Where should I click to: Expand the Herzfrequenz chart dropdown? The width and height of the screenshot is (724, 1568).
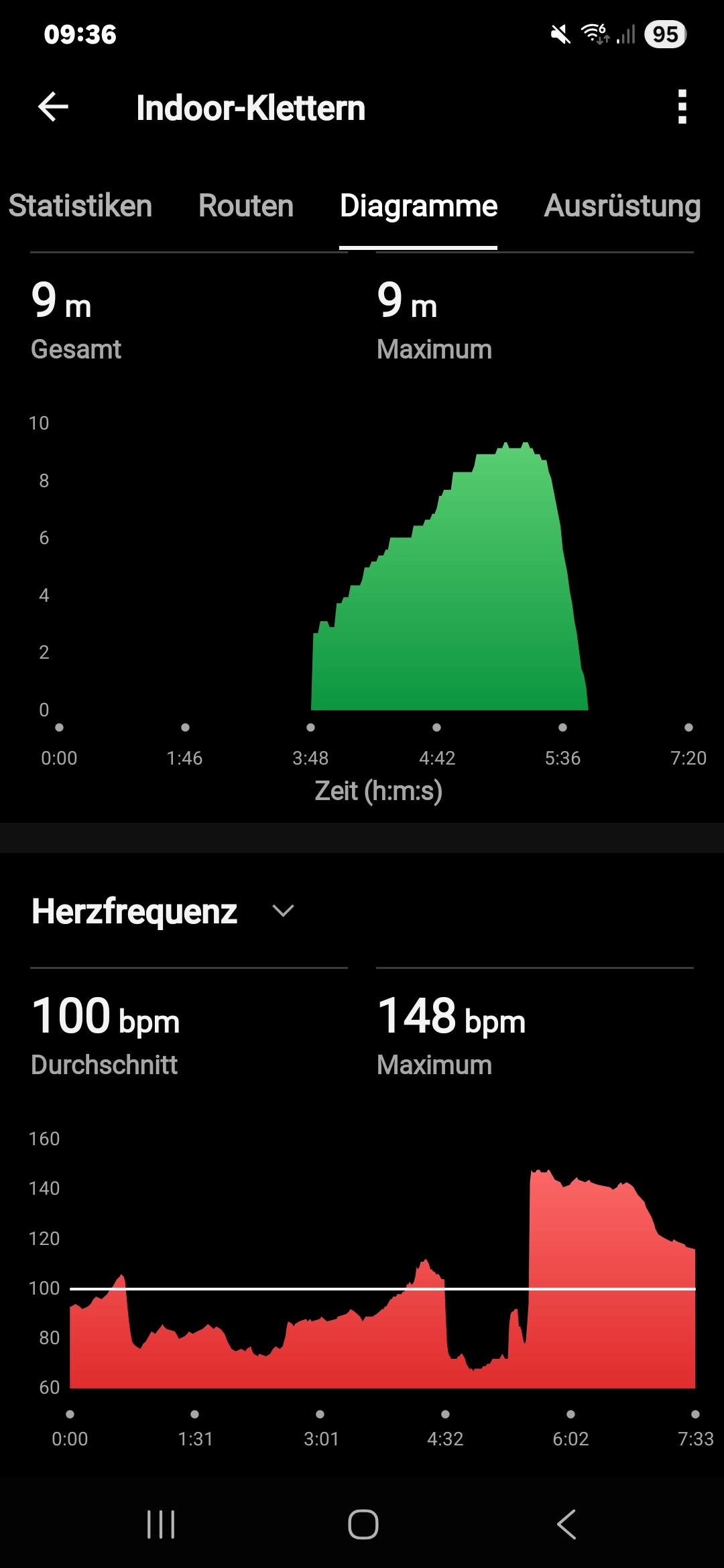(x=283, y=911)
